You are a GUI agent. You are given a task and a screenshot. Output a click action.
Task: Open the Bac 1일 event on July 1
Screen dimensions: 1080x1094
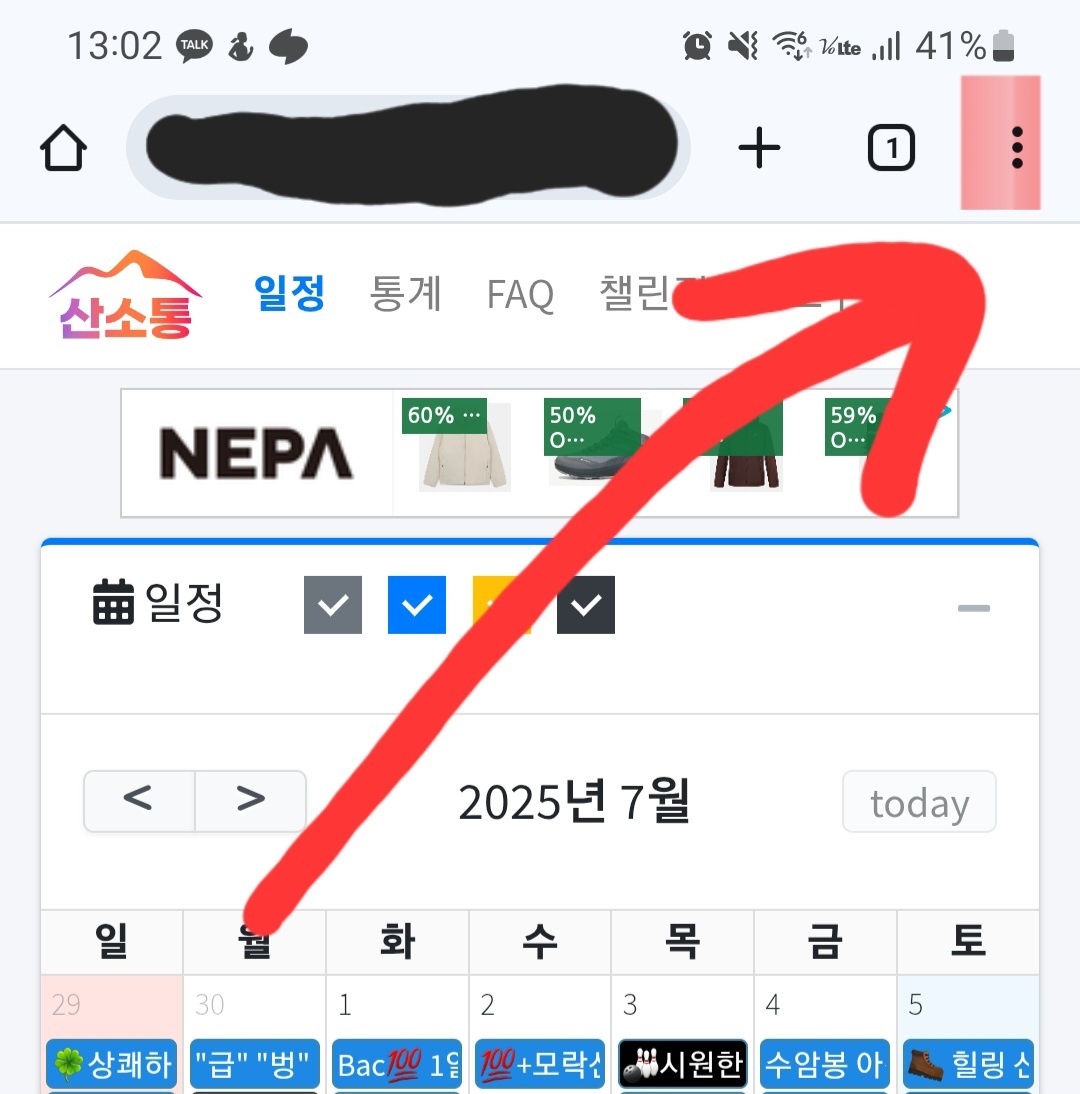coord(397,1064)
